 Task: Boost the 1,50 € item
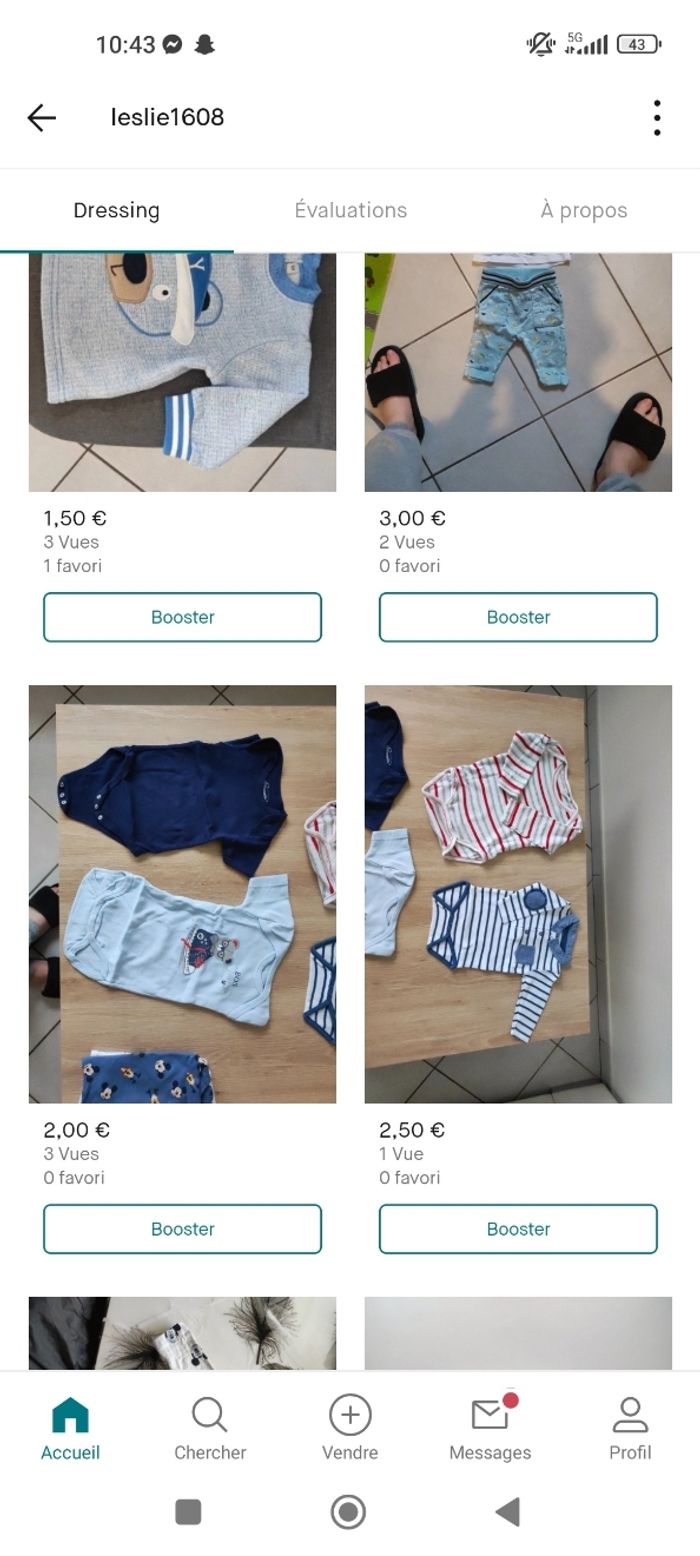(x=182, y=617)
